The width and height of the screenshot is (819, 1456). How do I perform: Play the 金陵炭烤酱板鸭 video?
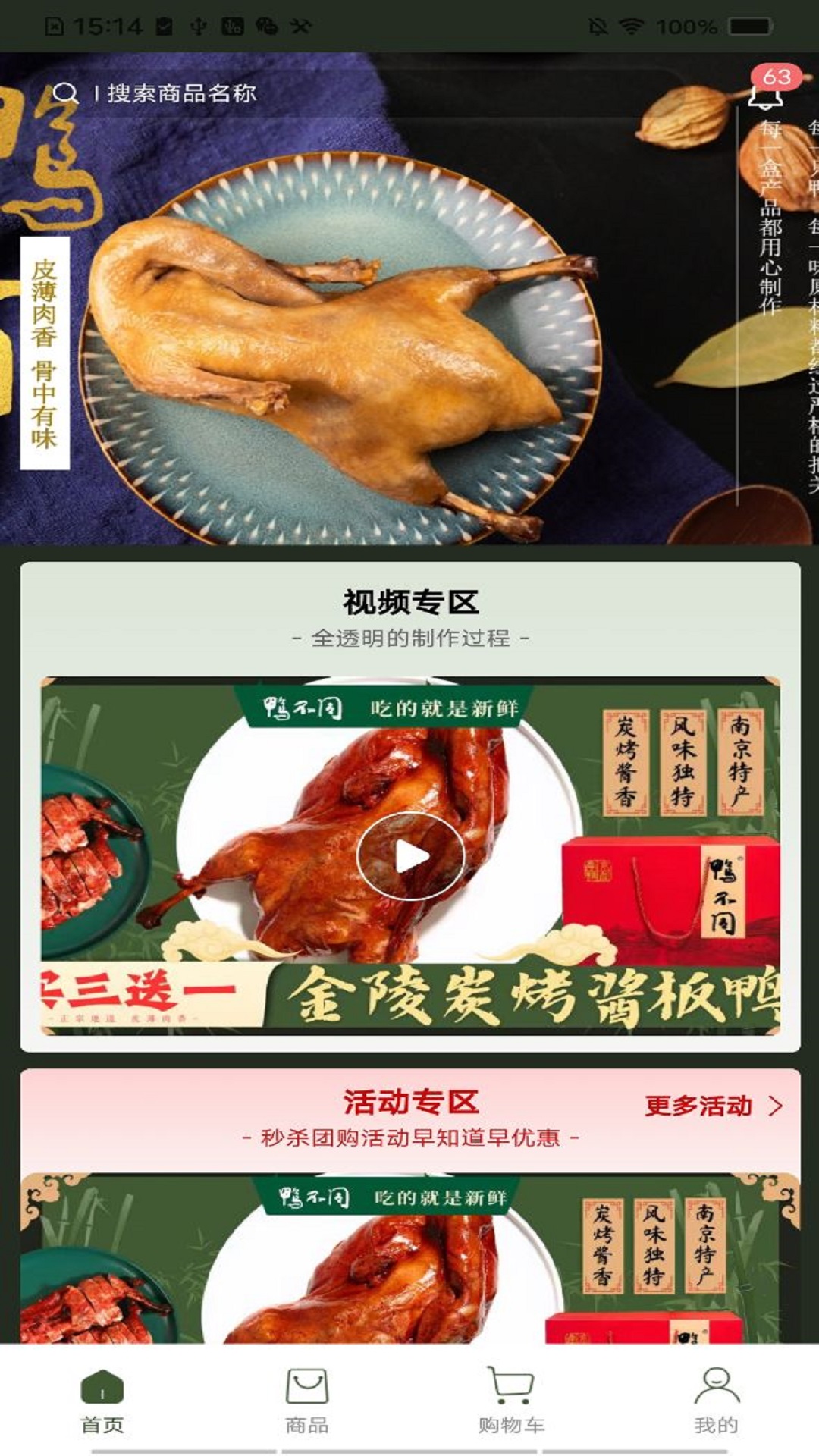410,856
